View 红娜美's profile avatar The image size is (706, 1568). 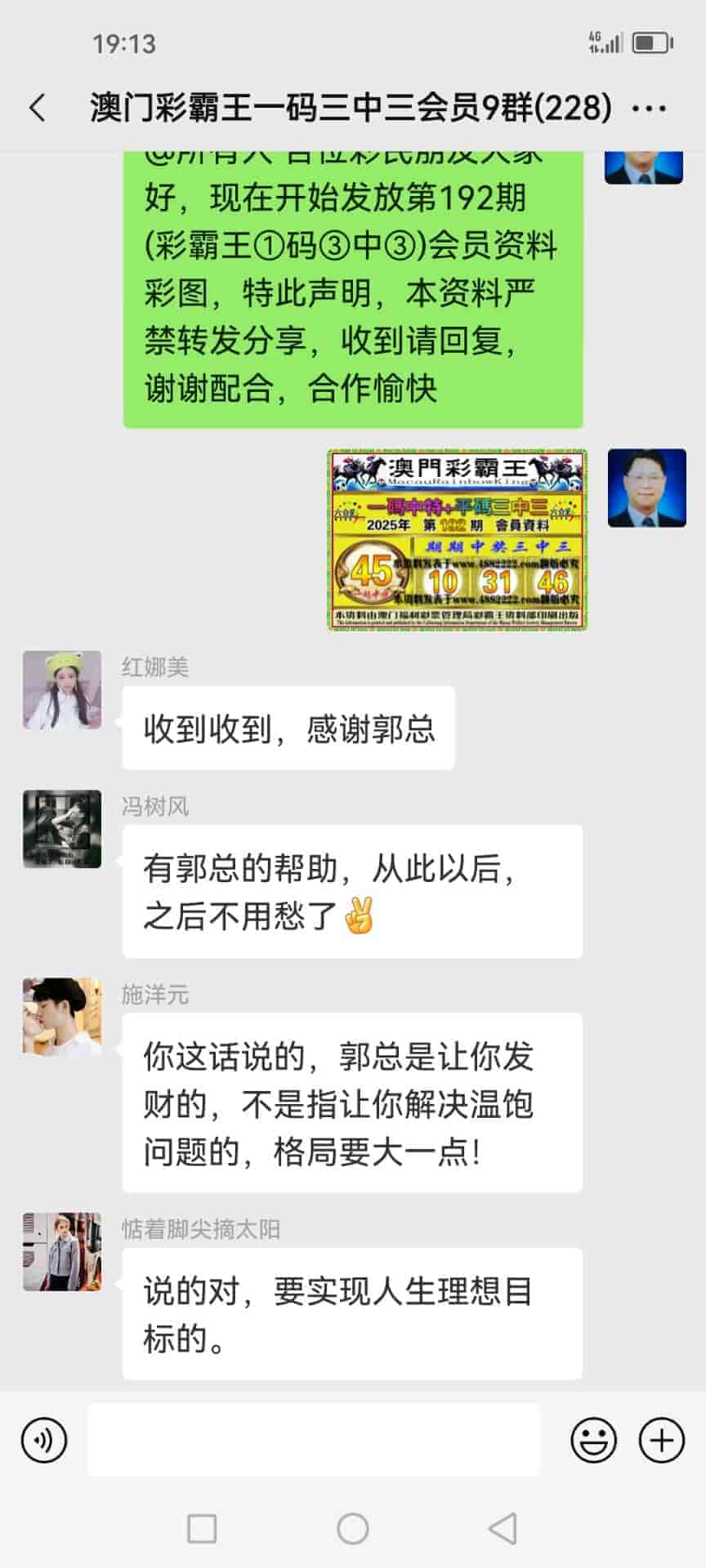[62, 690]
